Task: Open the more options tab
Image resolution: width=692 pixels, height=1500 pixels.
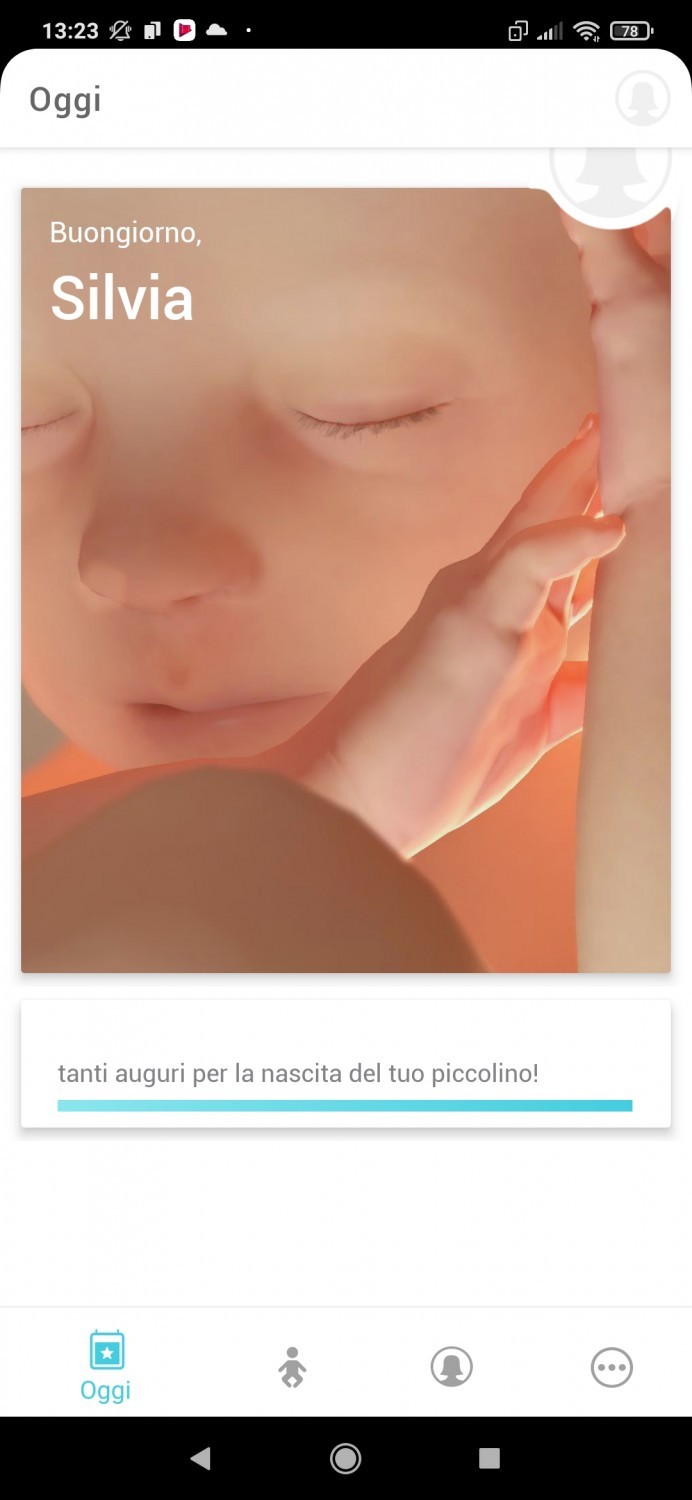Action: (x=611, y=1367)
